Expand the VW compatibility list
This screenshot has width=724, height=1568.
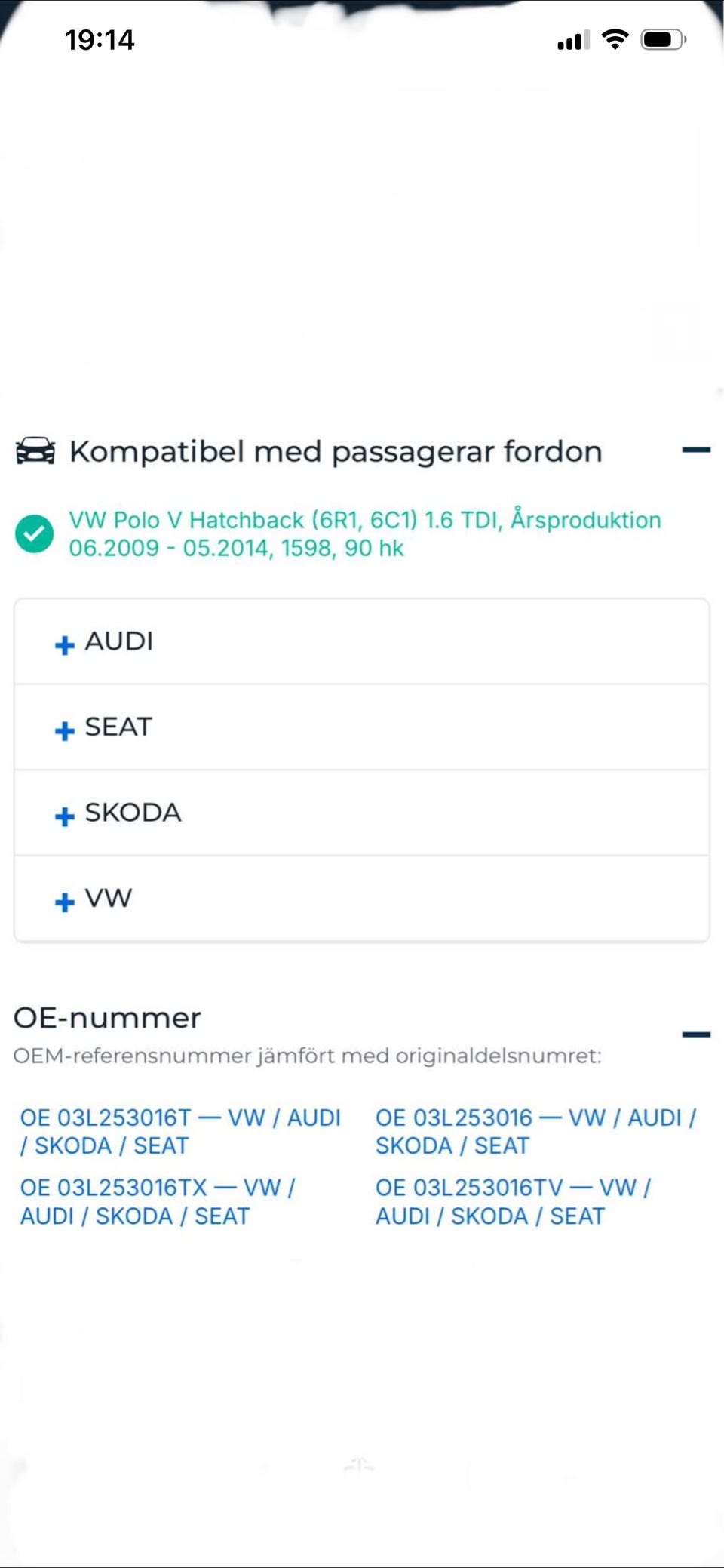coord(361,899)
